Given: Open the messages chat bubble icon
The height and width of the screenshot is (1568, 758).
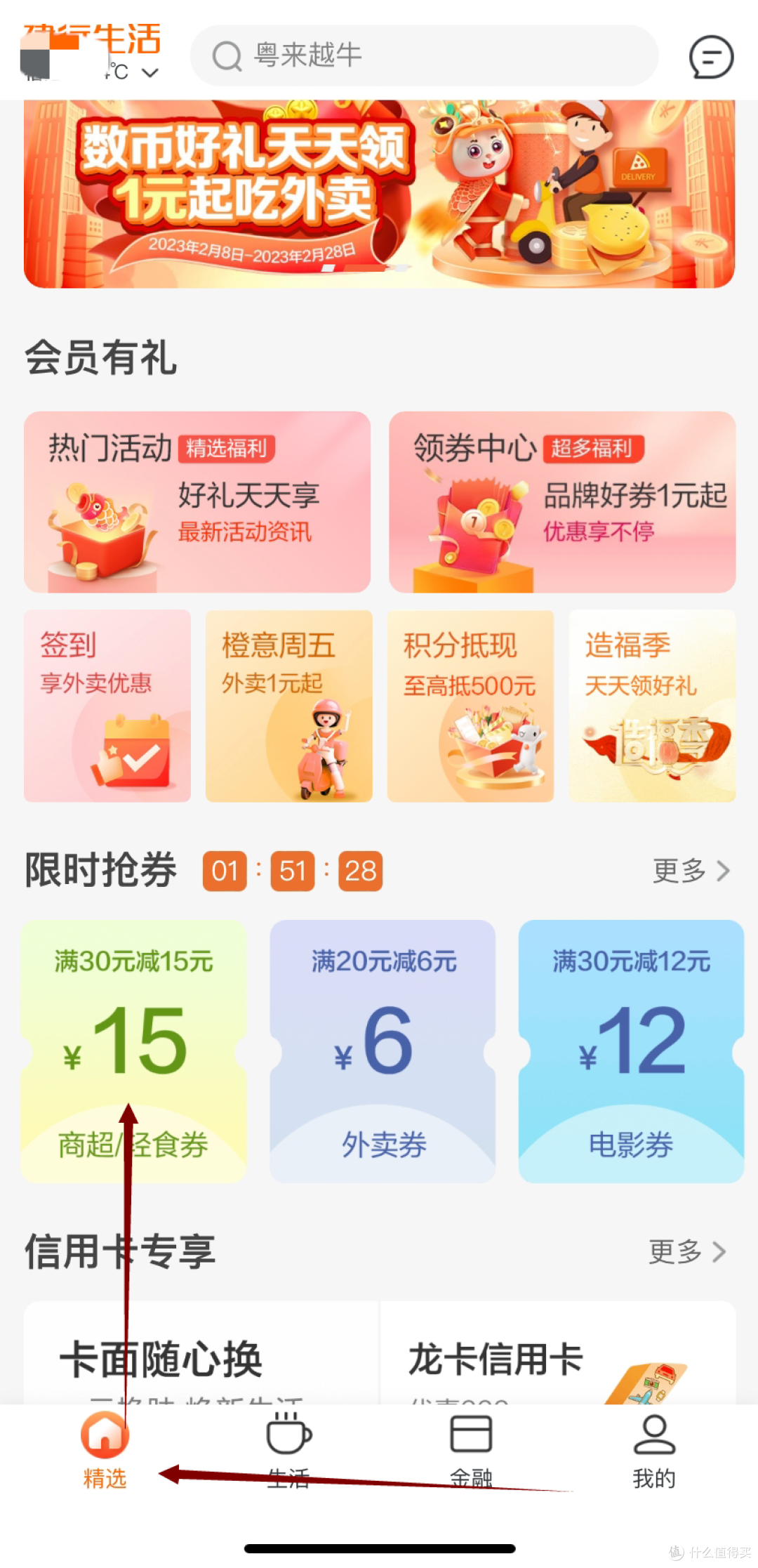Looking at the screenshot, I should click(x=710, y=57).
